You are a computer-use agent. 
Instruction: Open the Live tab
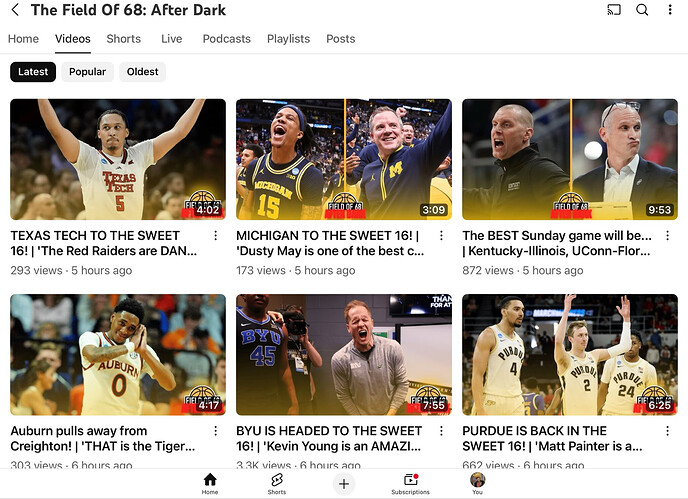(x=172, y=39)
